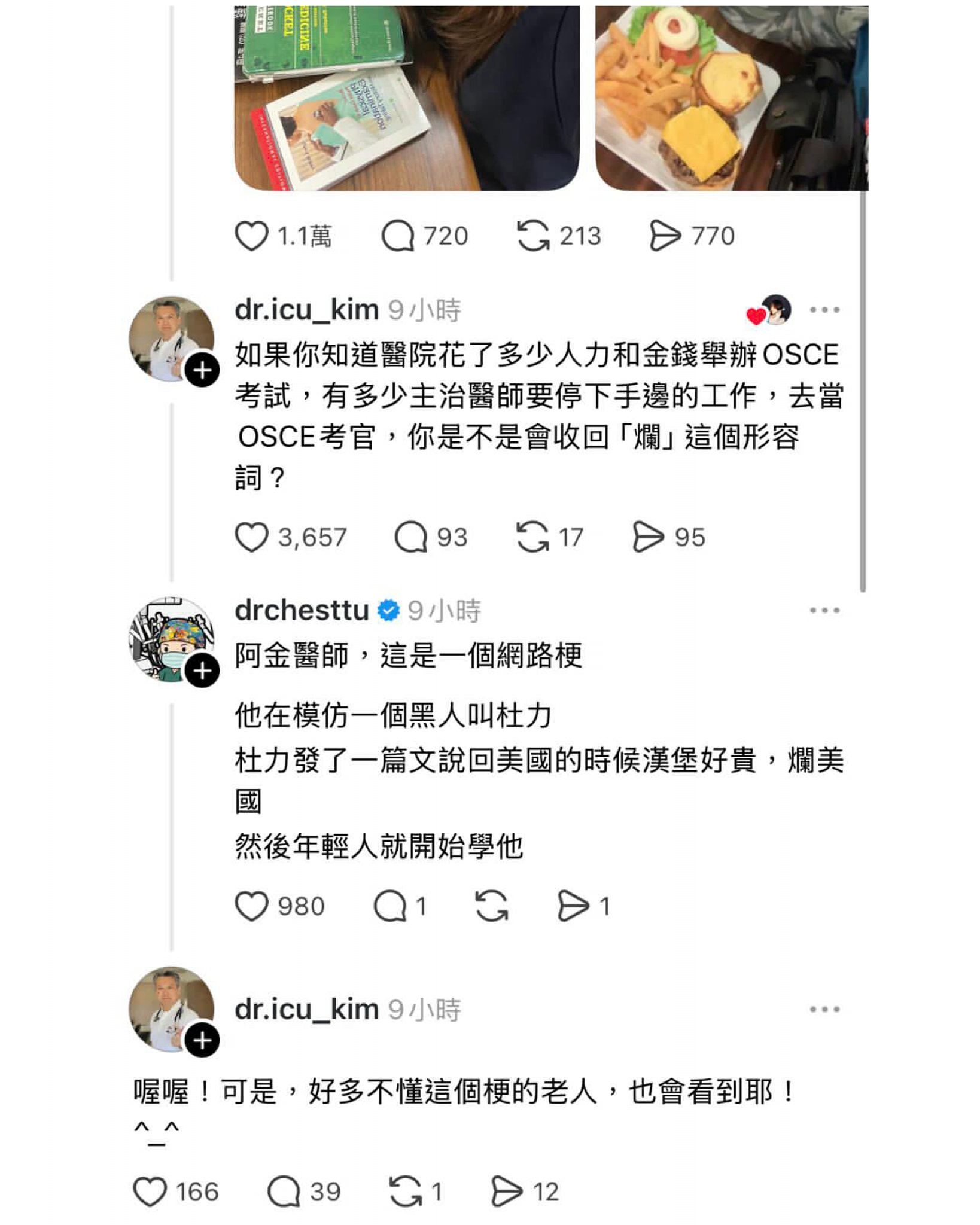Like dr.icu_kim's reply with 166 likes
This screenshot has height=1225, width=980.
point(150,1192)
